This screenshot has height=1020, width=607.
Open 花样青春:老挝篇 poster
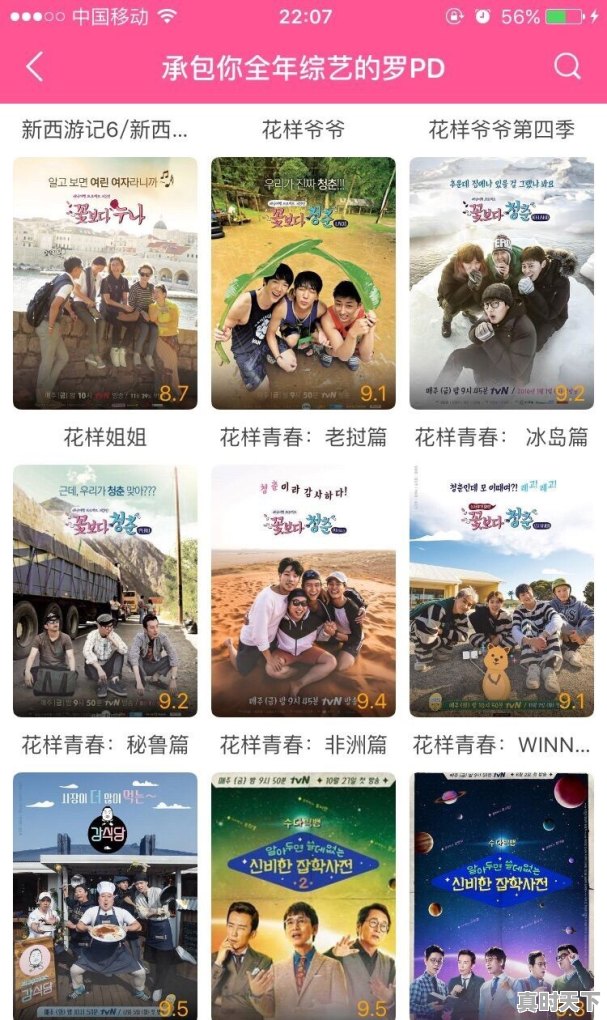pos(303,283)
